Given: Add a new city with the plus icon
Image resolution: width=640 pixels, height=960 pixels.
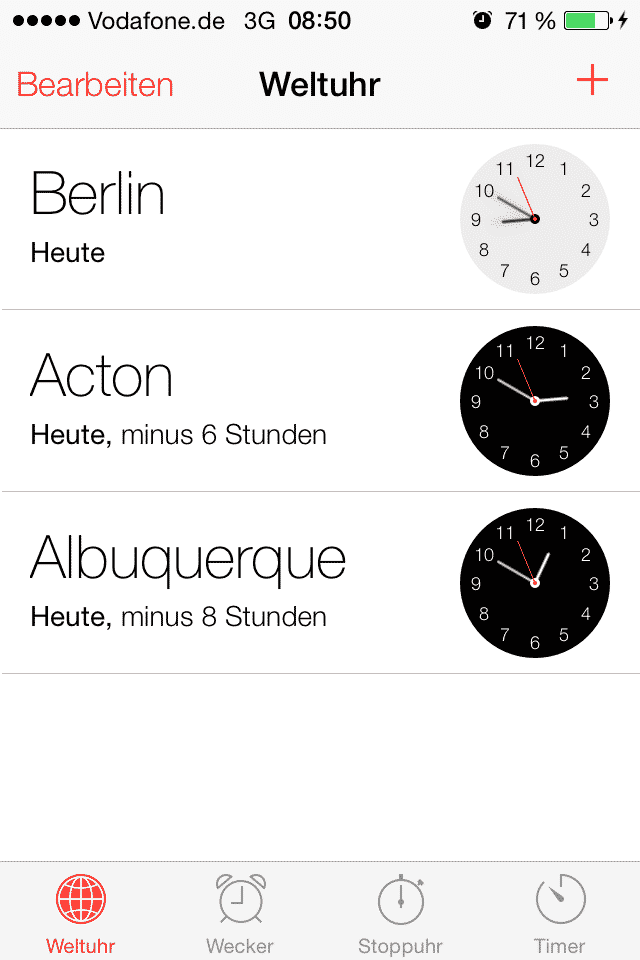Looking at the screenshot, I should click(x=592, y=81).
